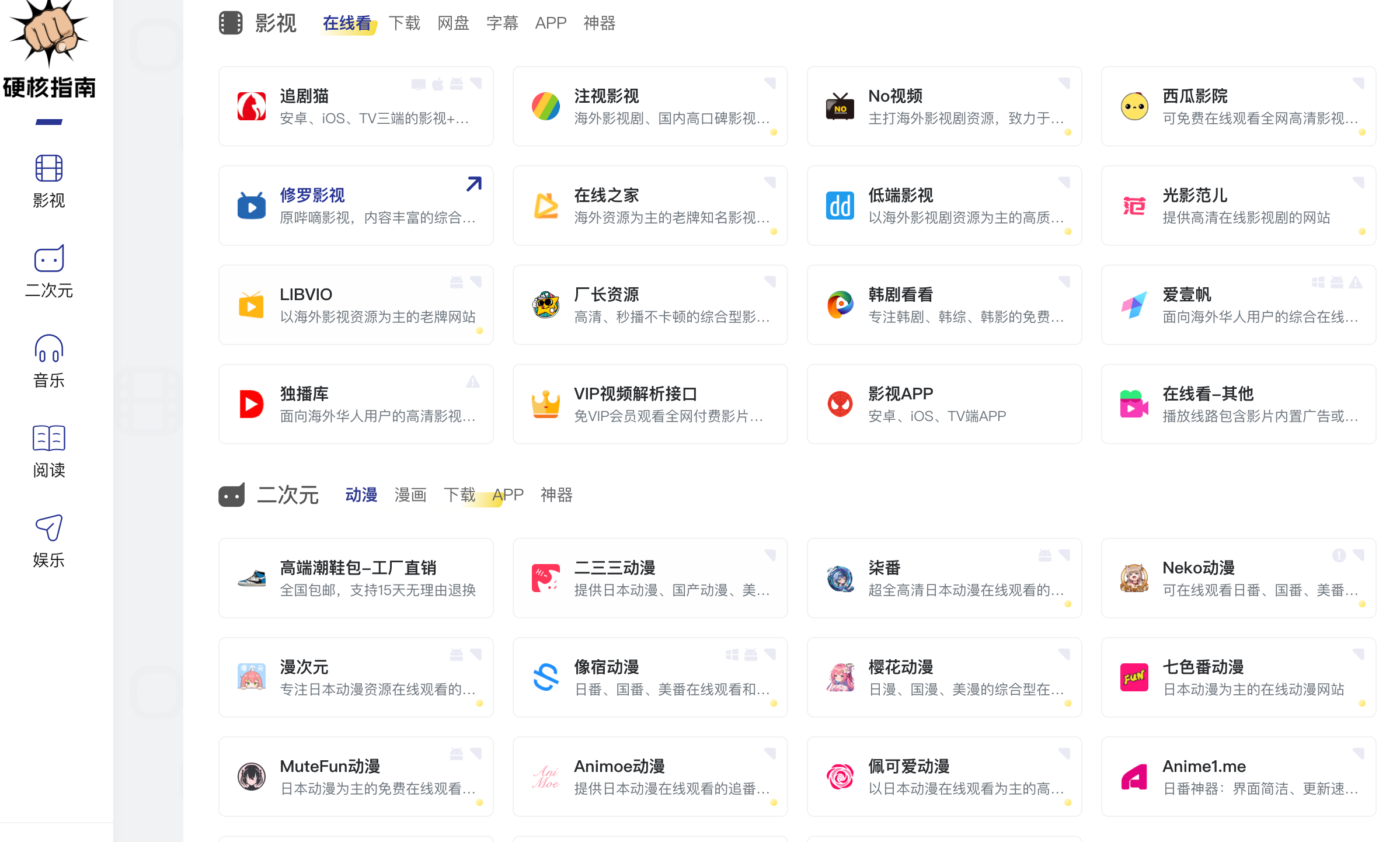Open the 低端影视 card
Screen dimensions: 1400x842
944,206
